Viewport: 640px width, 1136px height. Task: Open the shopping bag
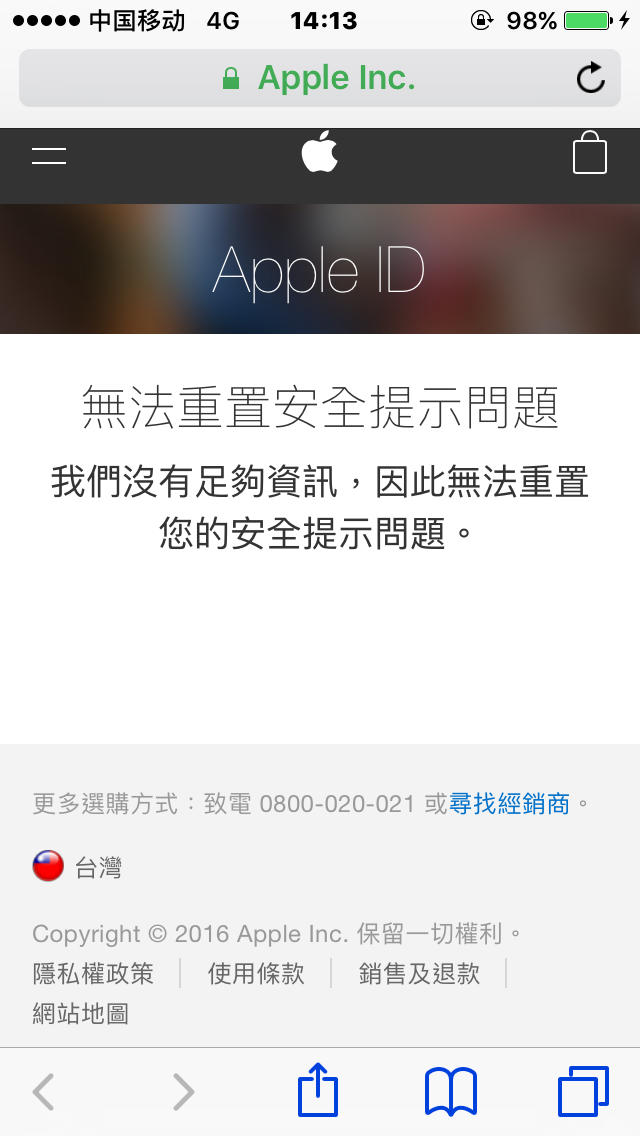coord(589,152)
